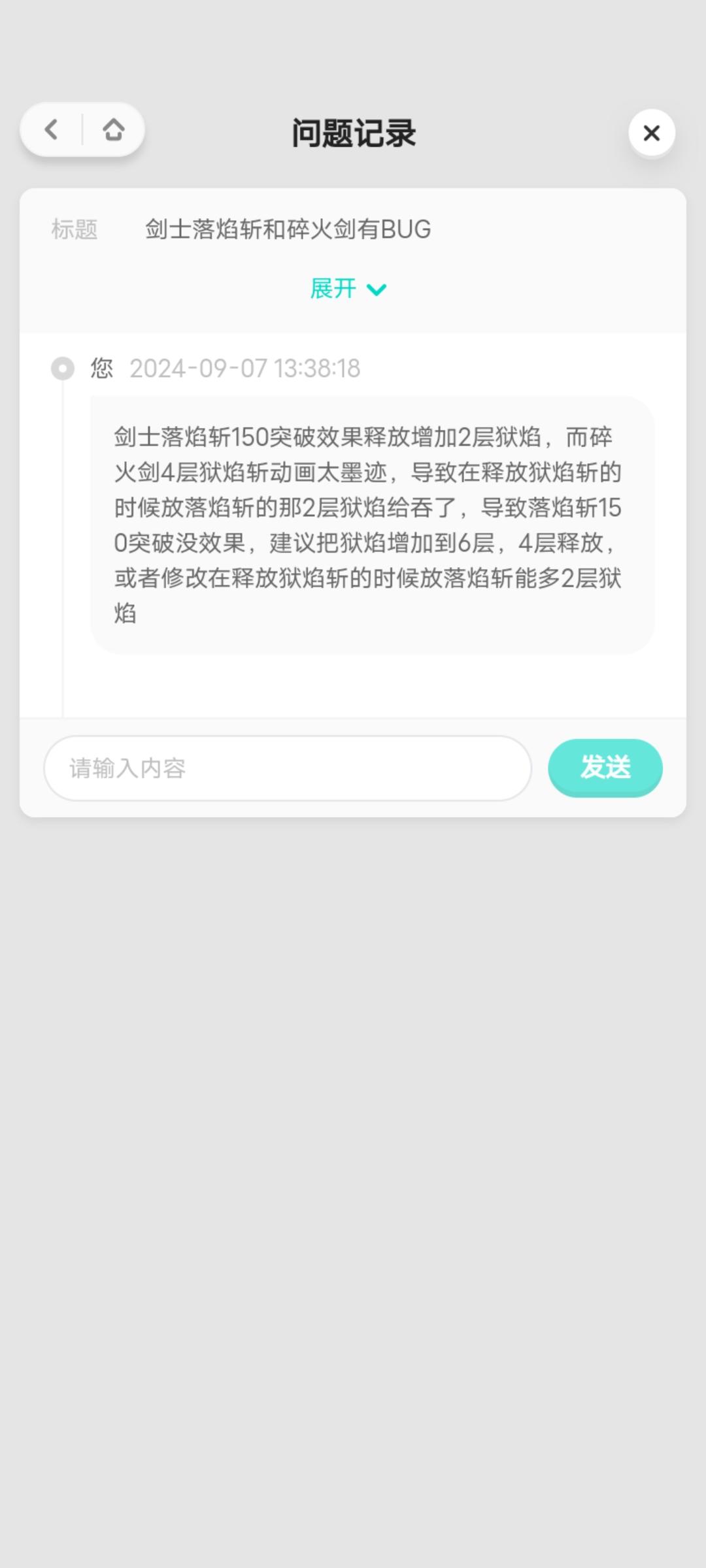Image resolution: width=706 pixels, height=1568 pixels.
Task: Click inside the 请输入内容 input box
Action: coord(288,768)
